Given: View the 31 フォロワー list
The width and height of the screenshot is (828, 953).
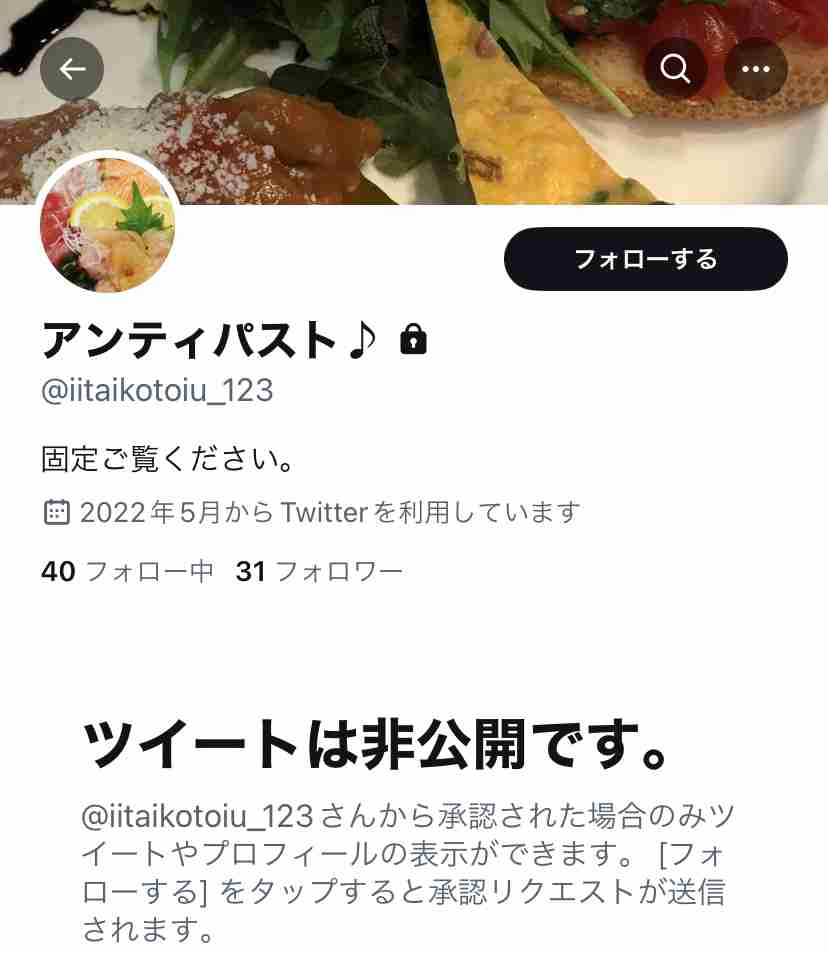Looking at the screenshot, I should [319, 572].
